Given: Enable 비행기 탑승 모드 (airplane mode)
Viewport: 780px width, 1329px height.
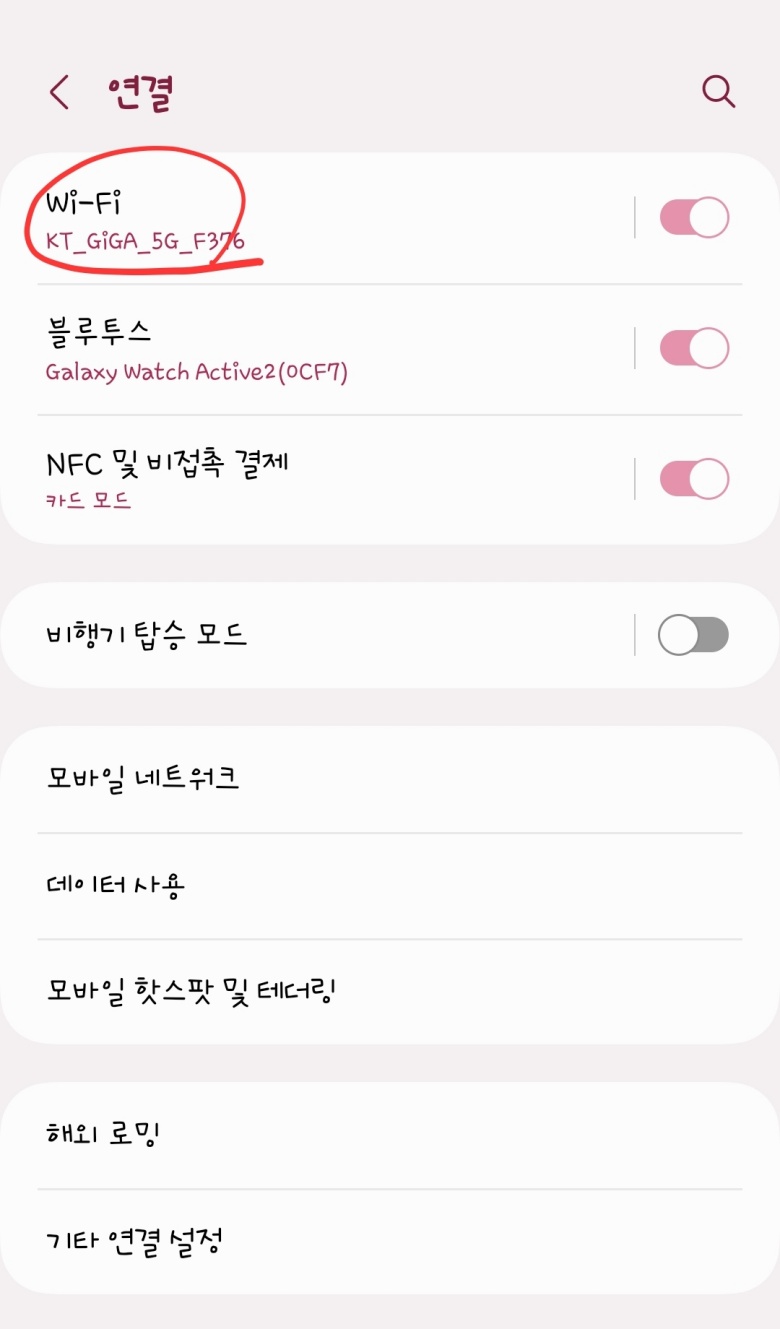Looking at the screenshot, I should tap(694, 634).
